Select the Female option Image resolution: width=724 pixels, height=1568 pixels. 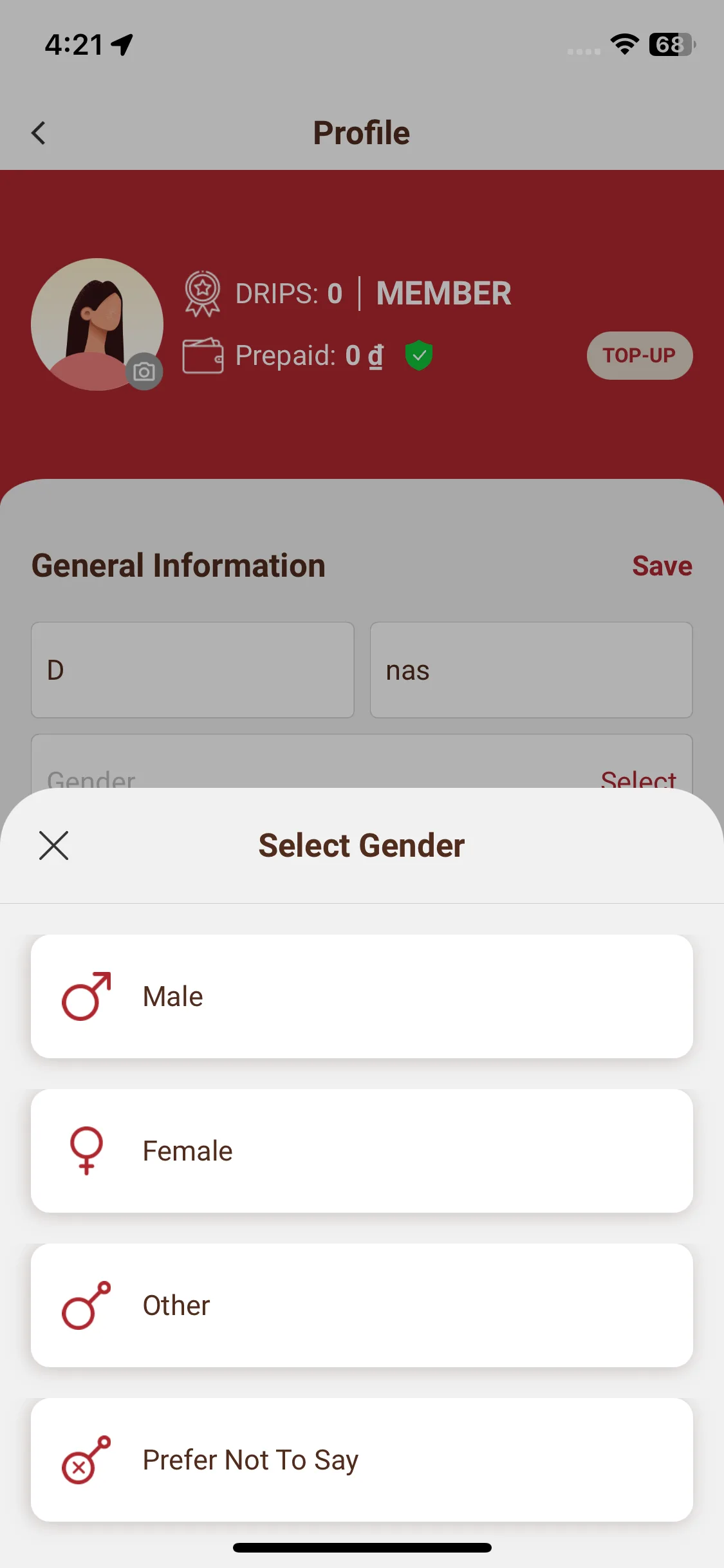362,1150
